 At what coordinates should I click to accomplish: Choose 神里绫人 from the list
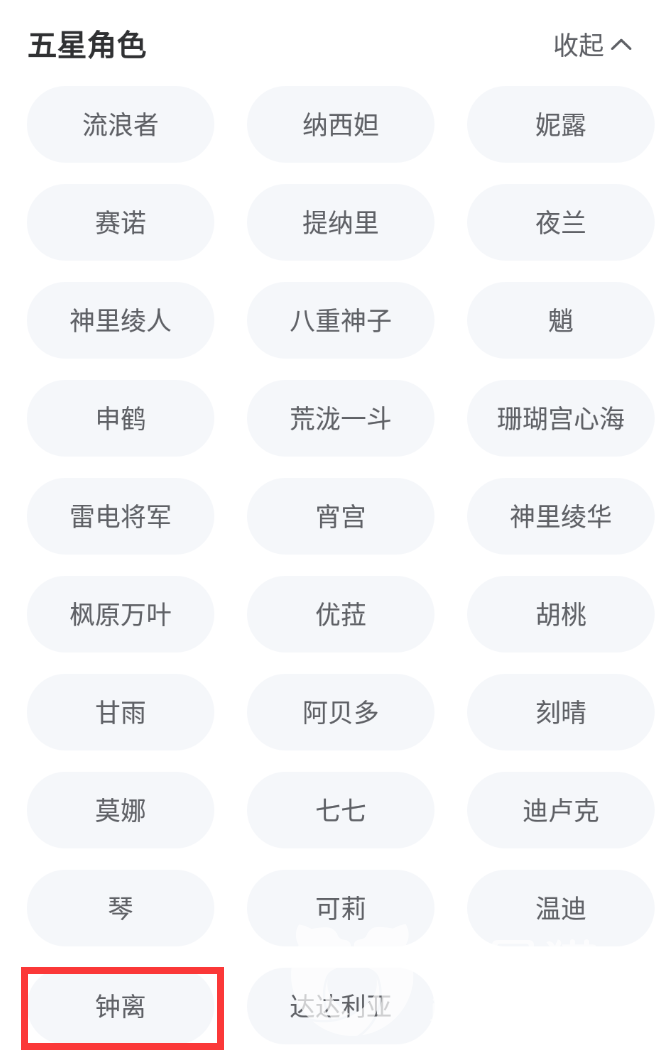(120, 321)
